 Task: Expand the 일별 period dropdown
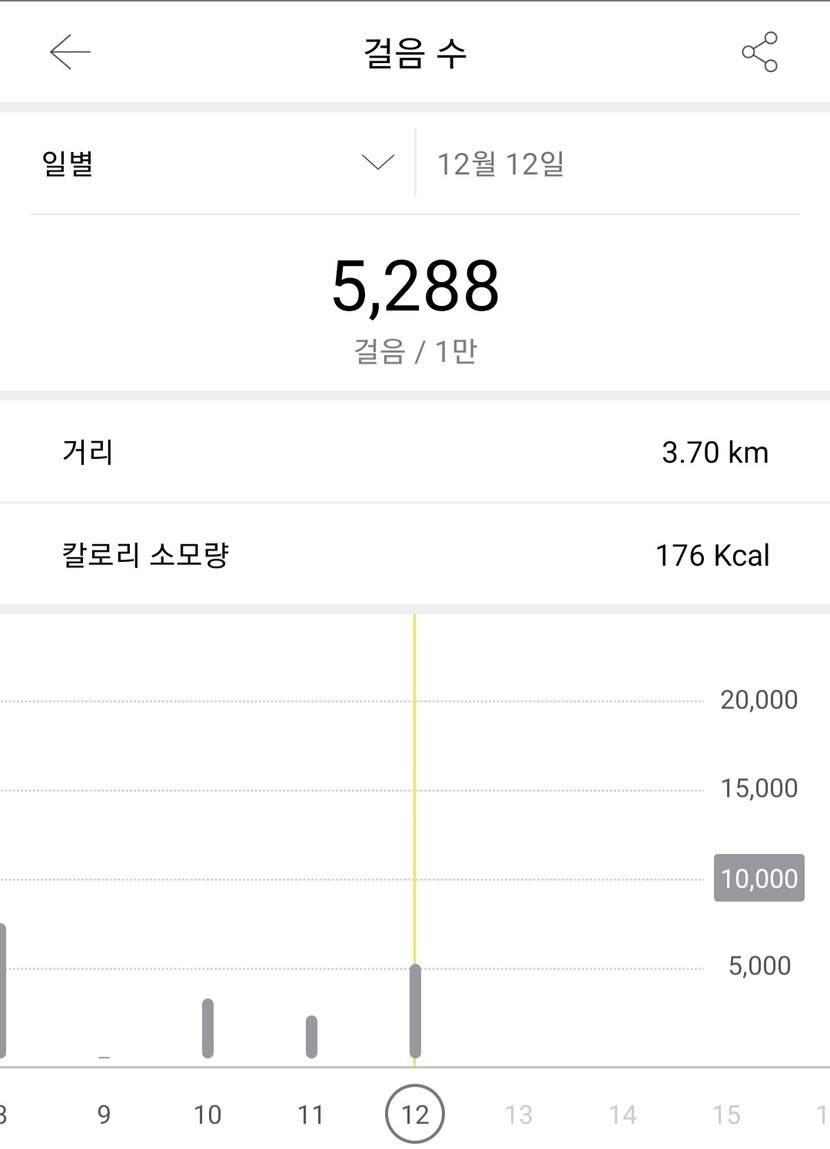coord(377,163)
